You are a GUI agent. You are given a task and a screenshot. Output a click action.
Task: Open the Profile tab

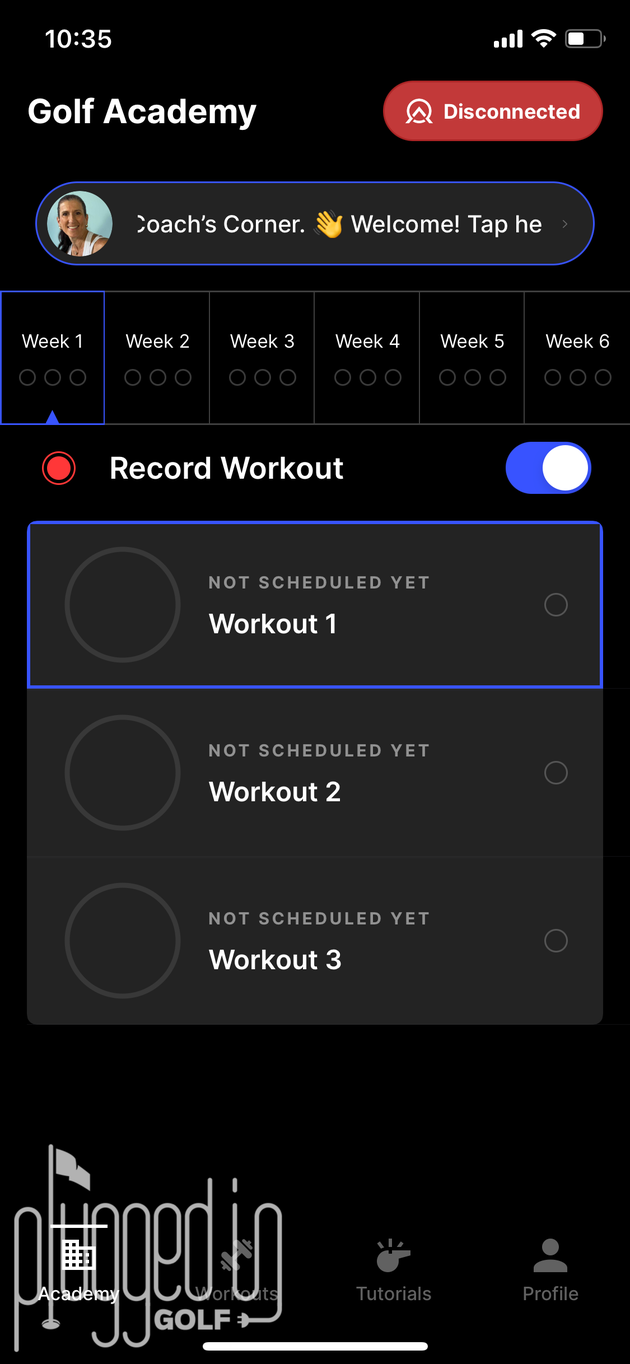(x=550, y=1270)
